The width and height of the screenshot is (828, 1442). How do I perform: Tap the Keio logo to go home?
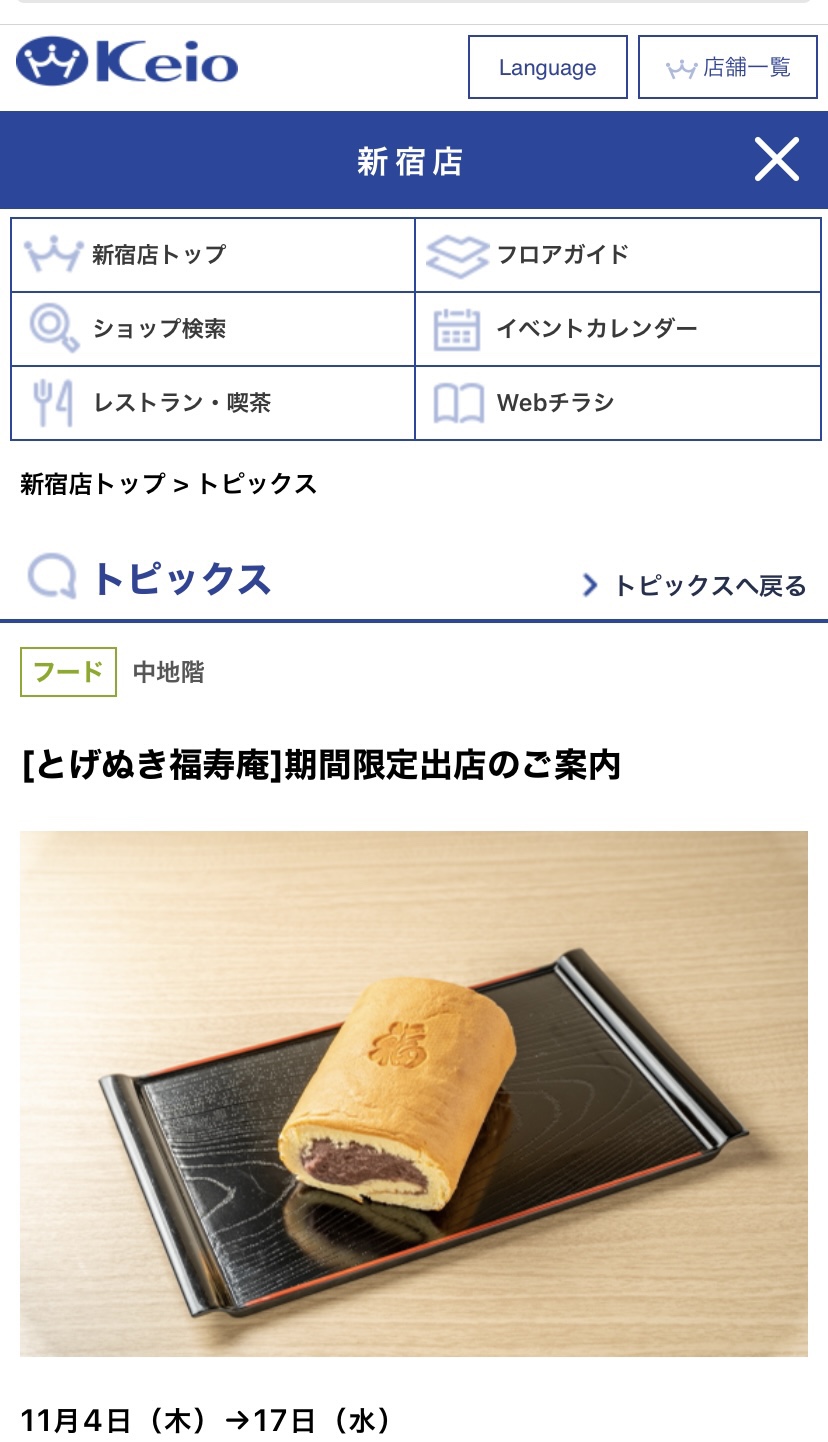point(127,63)
